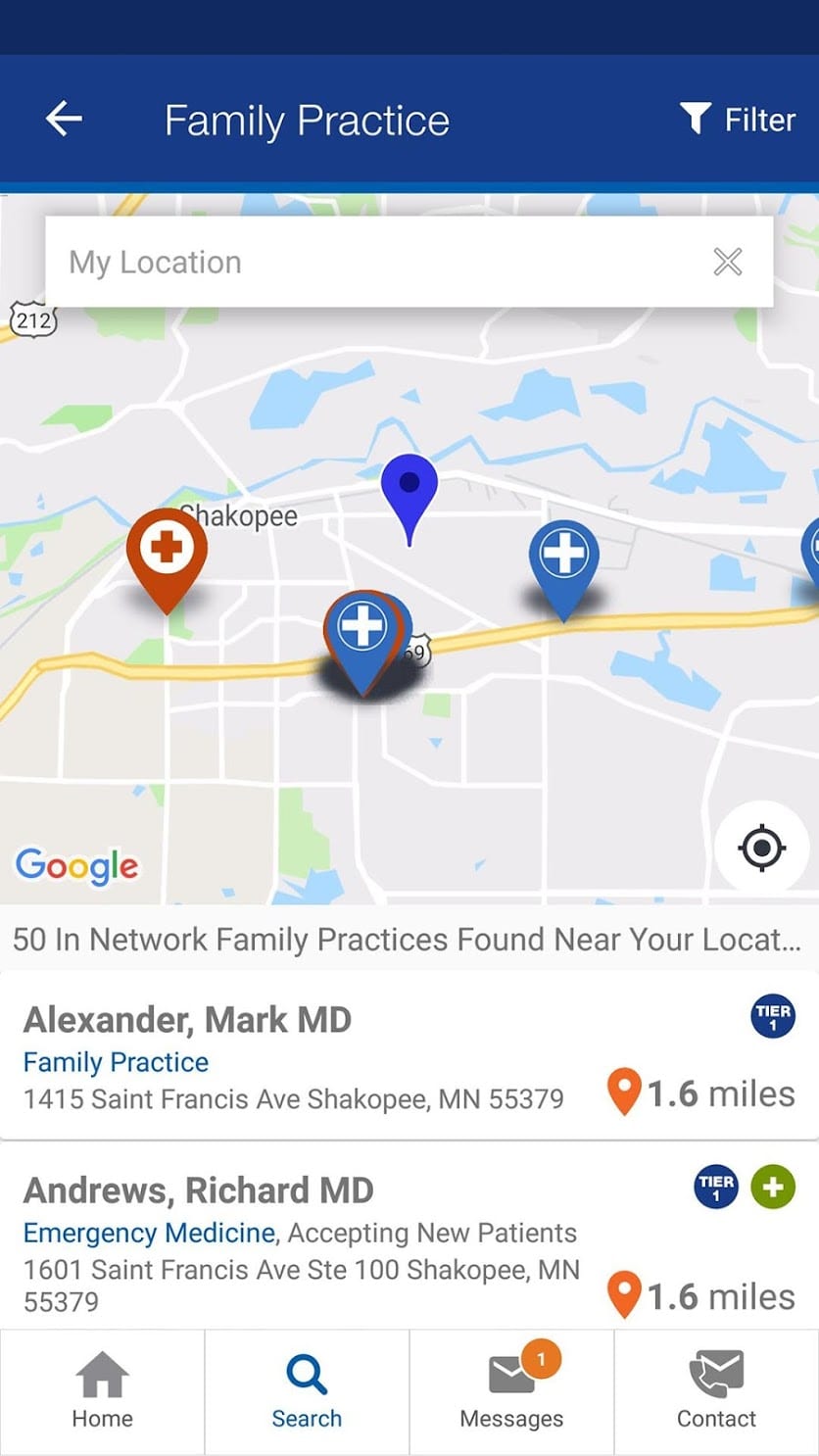This screenshot has height=1456, width=819.
Task: Open the Filter options
Action: pyautogui.click(x=738, y=120)
